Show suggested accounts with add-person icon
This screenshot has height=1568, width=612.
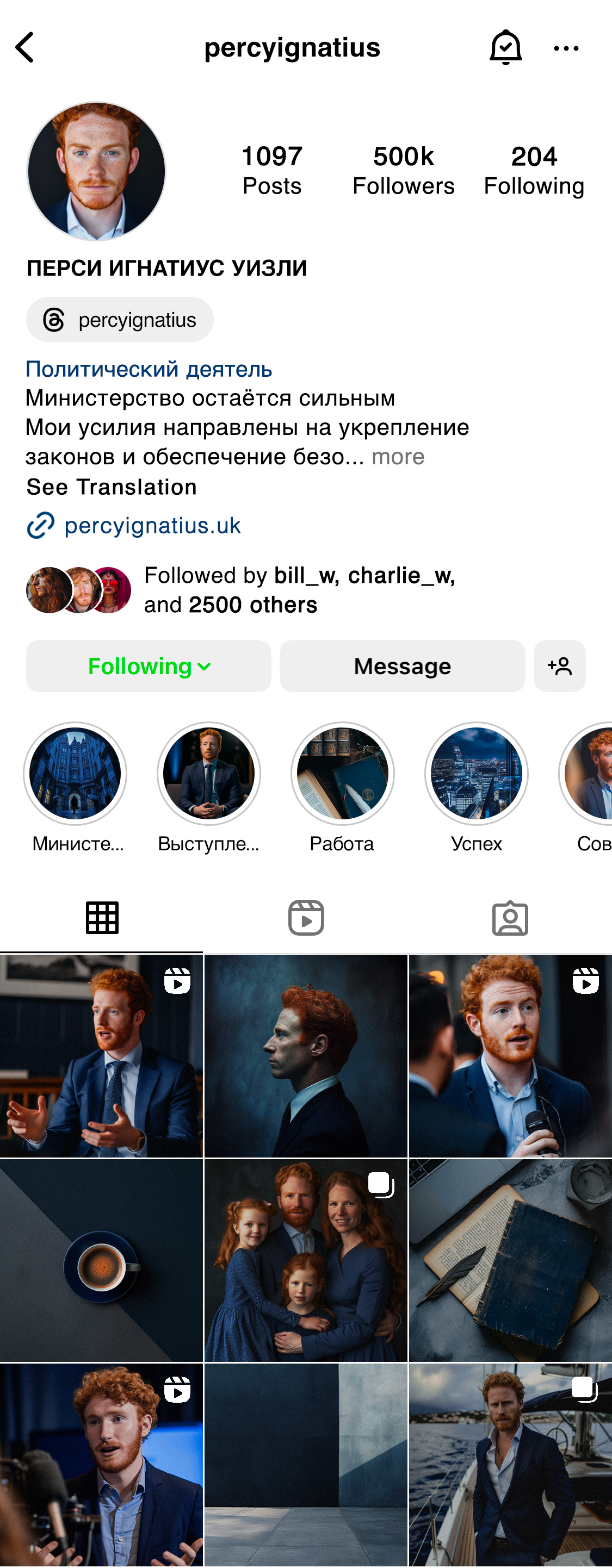click(x=559, y=666)
